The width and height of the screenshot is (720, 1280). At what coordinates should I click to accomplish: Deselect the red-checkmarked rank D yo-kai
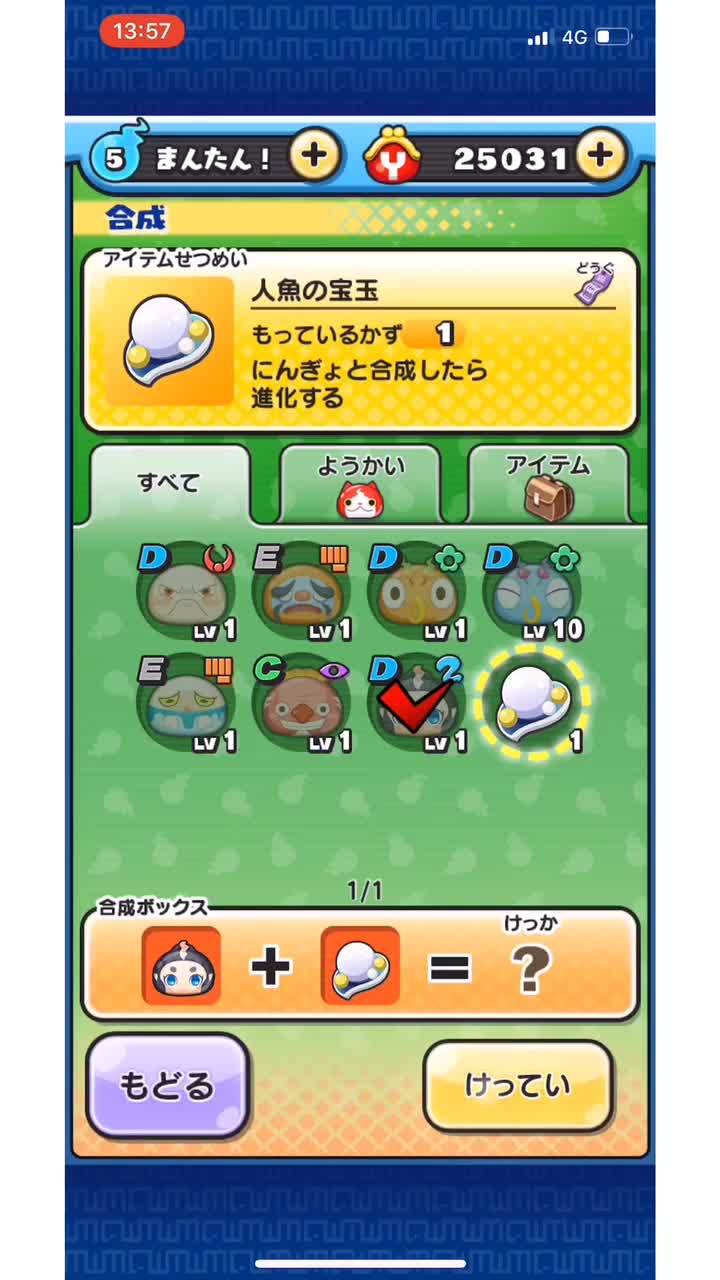pos(415,704)
